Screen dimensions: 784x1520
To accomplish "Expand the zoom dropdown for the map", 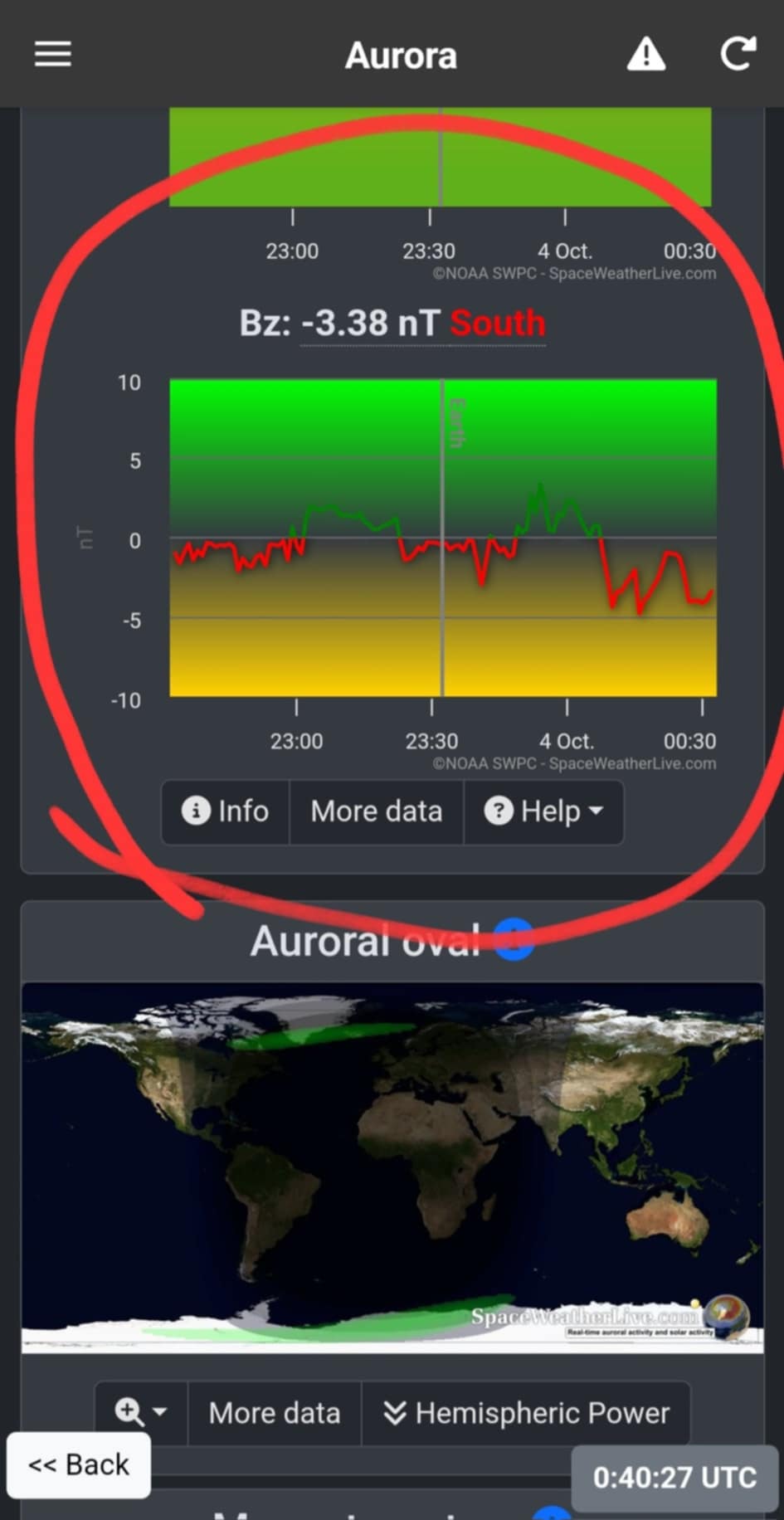I will (141, 1412).
